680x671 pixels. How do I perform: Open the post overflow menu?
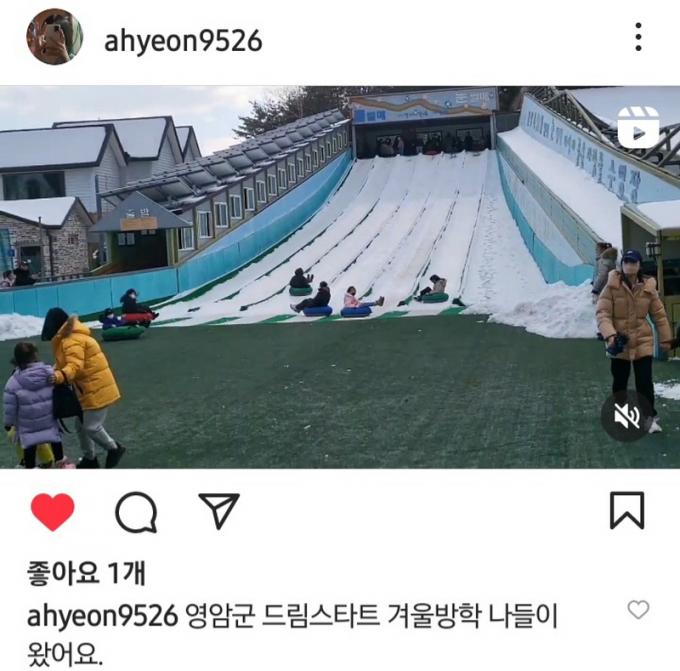coord(638,38)
